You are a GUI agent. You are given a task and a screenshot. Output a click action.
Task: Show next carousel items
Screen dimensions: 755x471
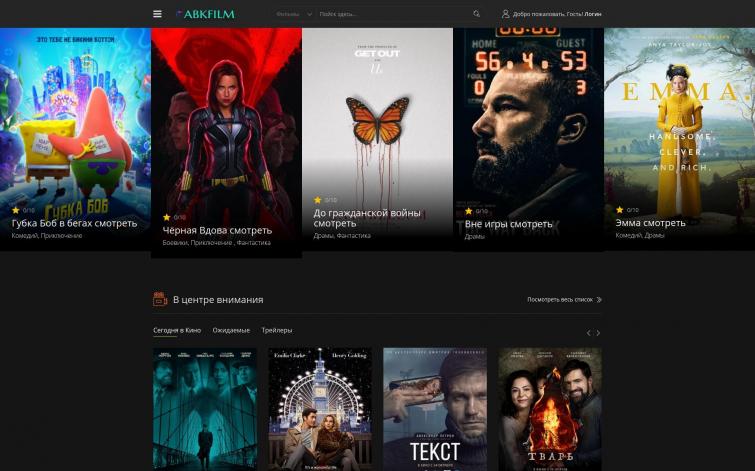[x=598, y=332]
